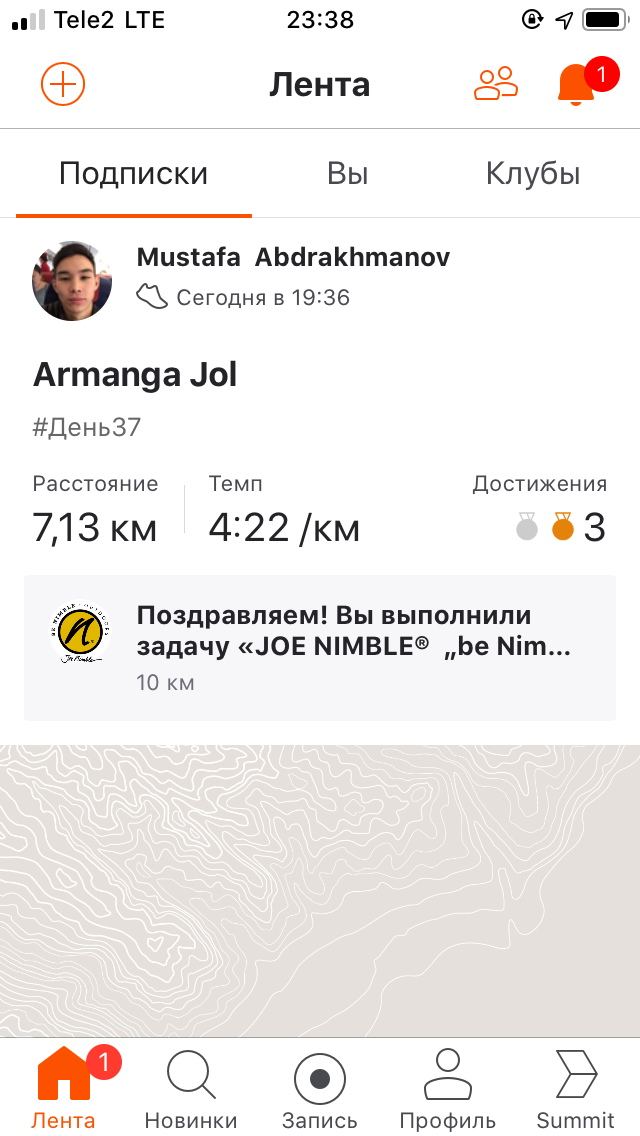Open the Summit tab

pyautogui.click(x=575, y=1088)
